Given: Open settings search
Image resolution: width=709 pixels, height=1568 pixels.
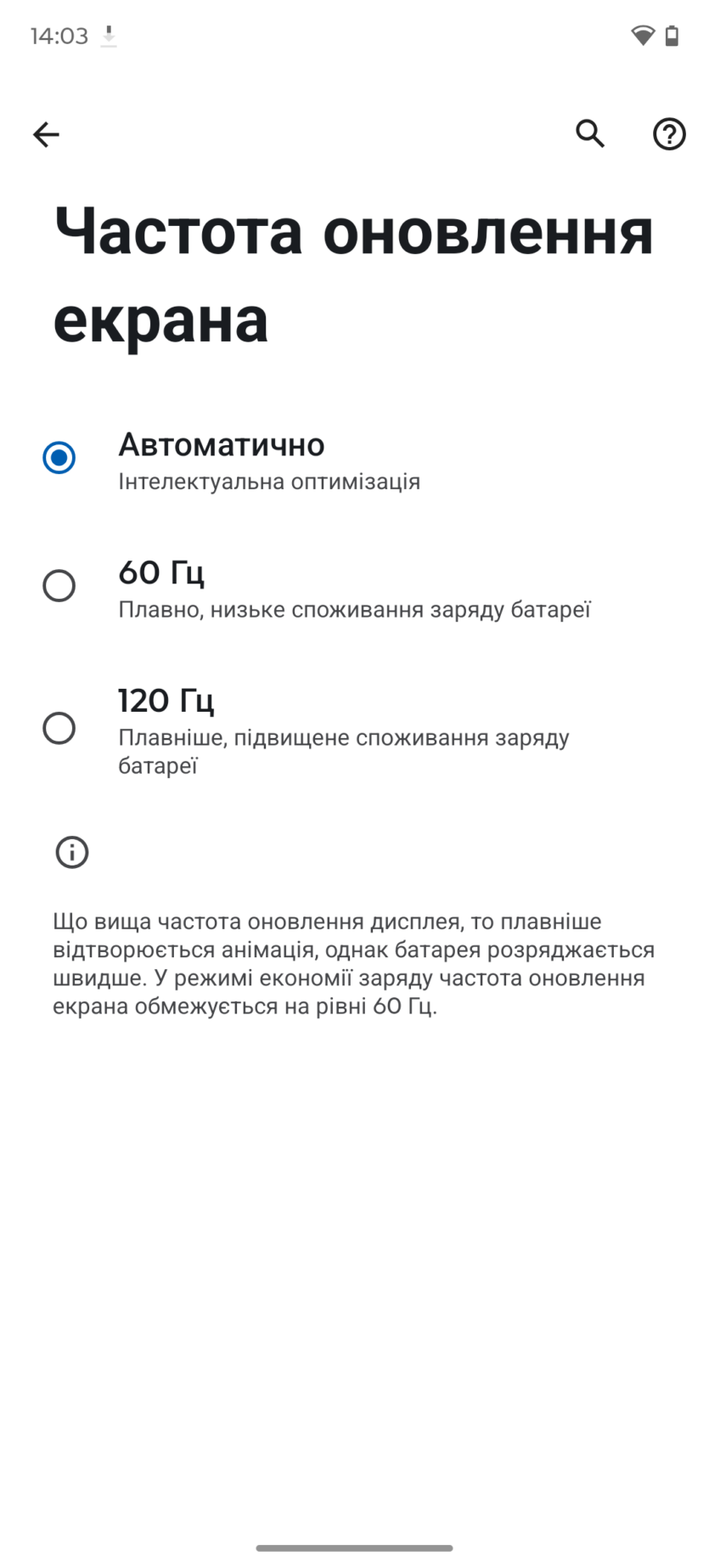Looking at the screenshot, I should point(590,133).
